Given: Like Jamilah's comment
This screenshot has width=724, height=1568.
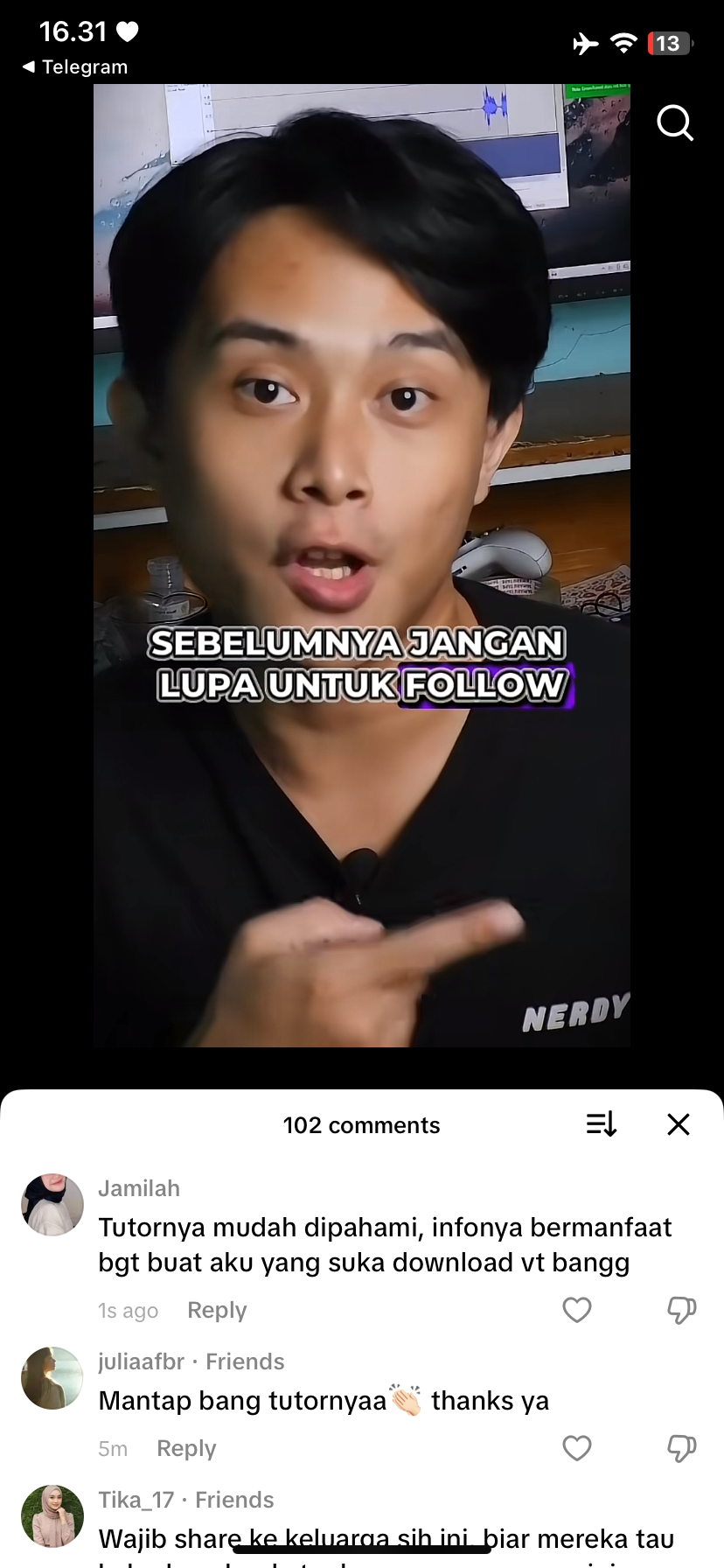Looking at the screenshot, I should click(x=577, y=1310).
